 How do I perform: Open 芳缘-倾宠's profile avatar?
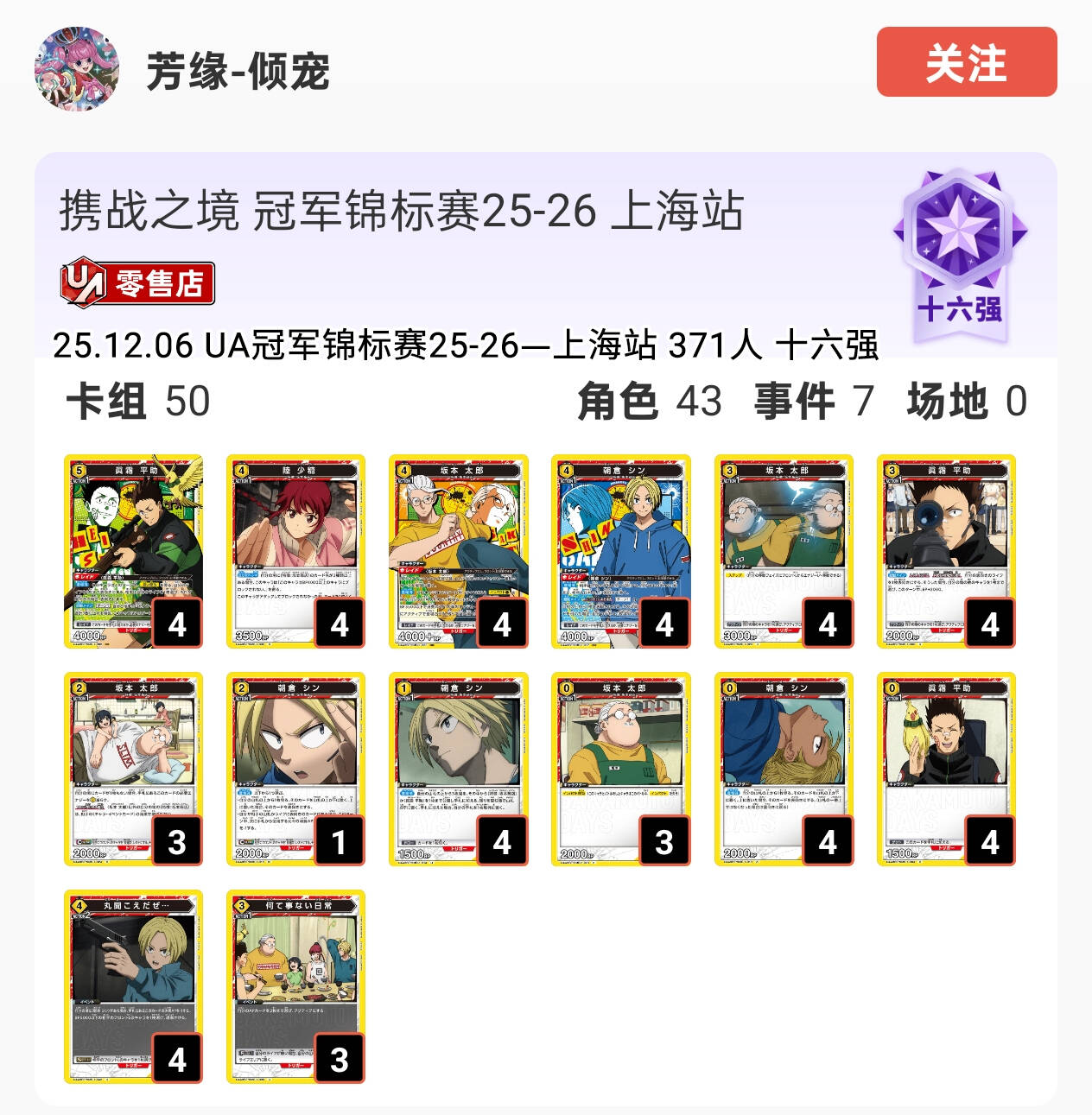click(77, 69)
